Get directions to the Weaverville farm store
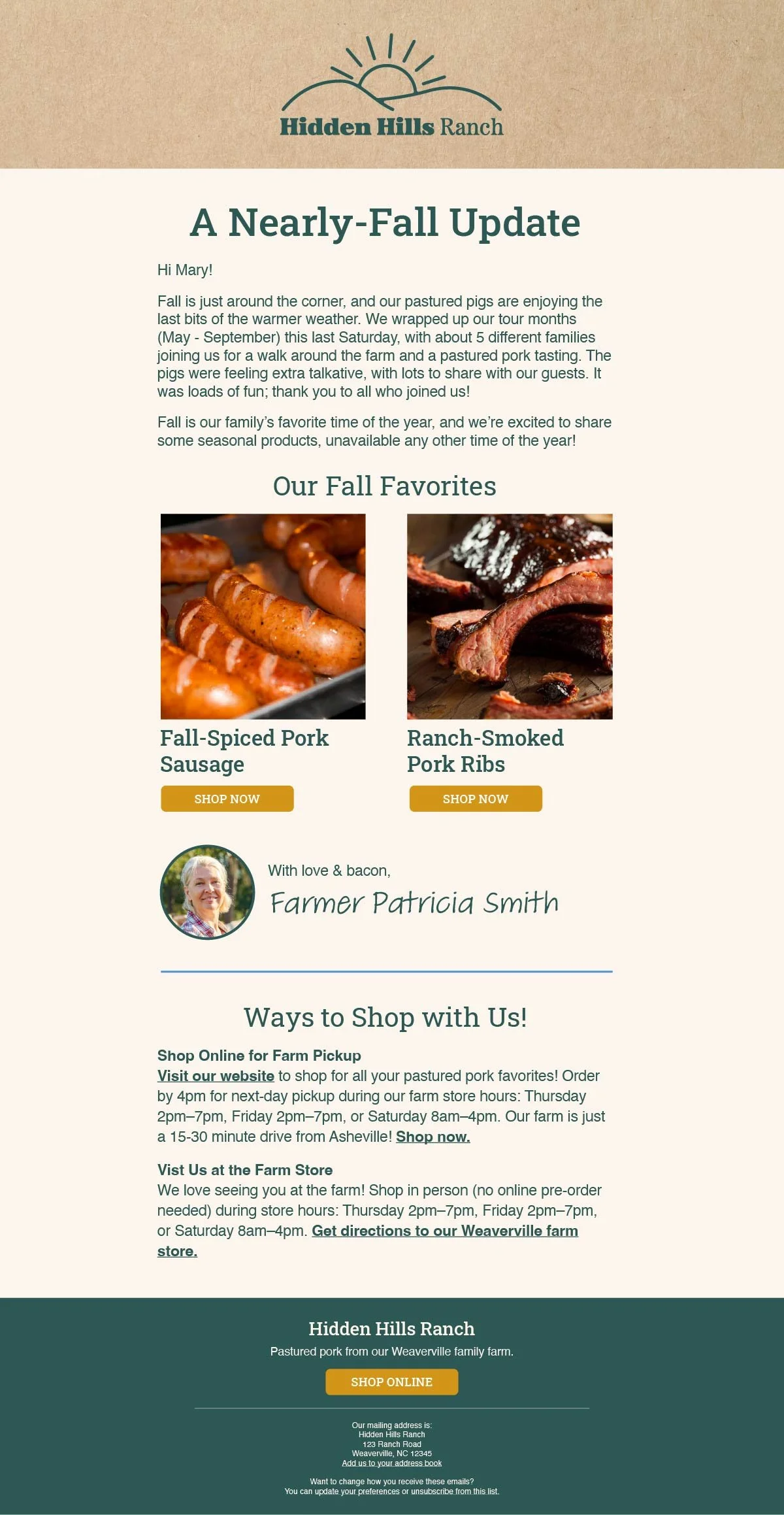The width and height of the screenshot is (784, 1515). (368, 1240)
